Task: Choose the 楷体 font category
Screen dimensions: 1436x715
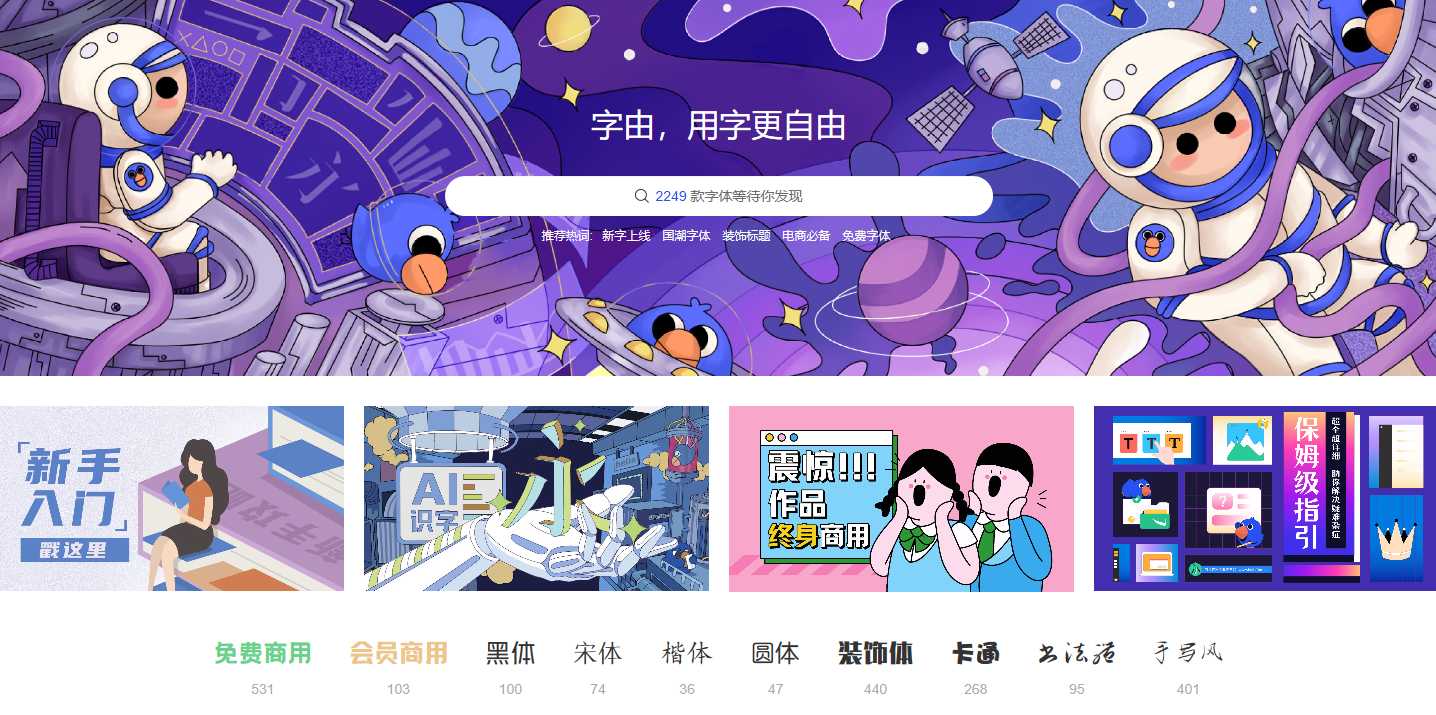Action: tap(687, 654)
